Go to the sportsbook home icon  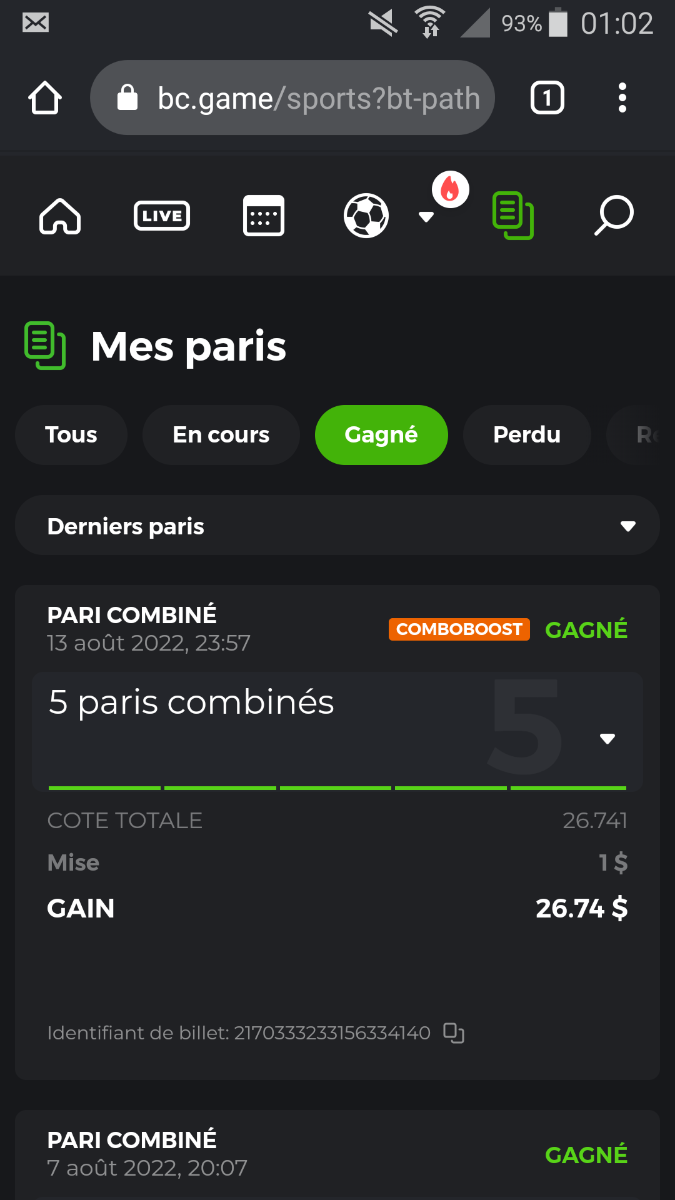pyautogui.click(x=60, y=215)
